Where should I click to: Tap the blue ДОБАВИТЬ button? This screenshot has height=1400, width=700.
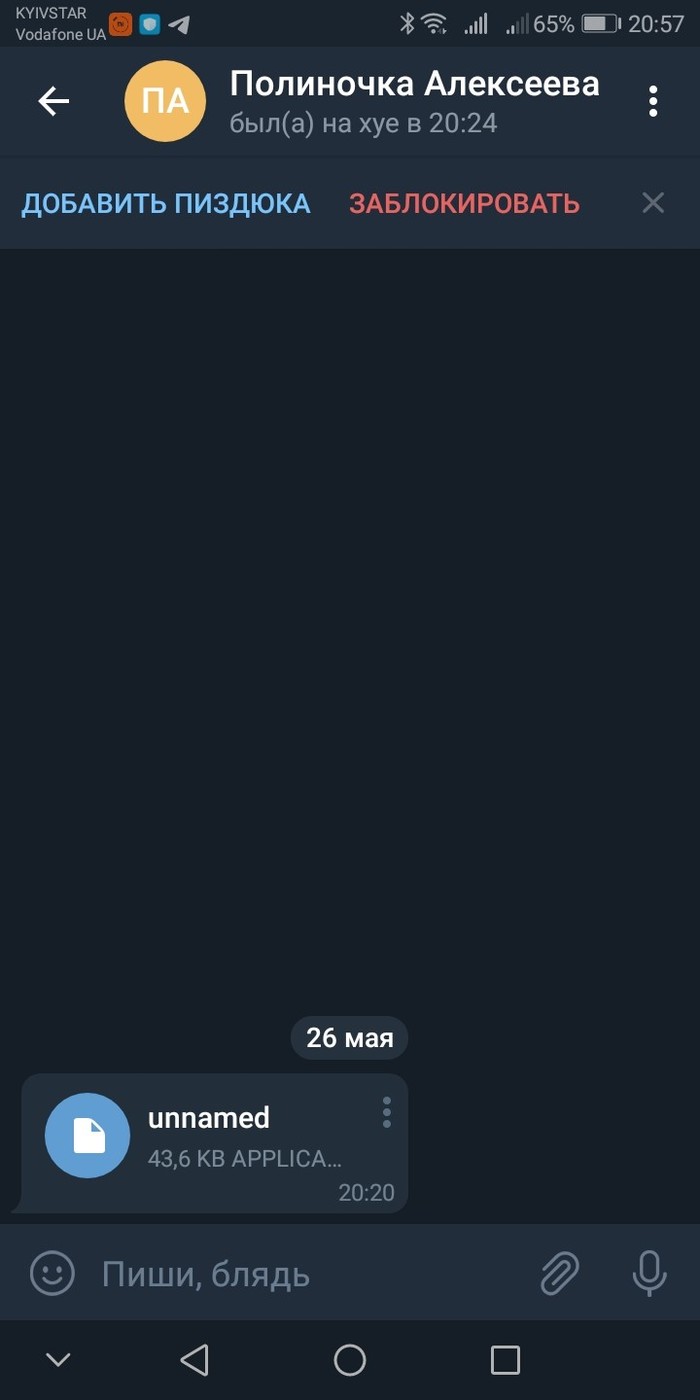[x=166, y=204]
